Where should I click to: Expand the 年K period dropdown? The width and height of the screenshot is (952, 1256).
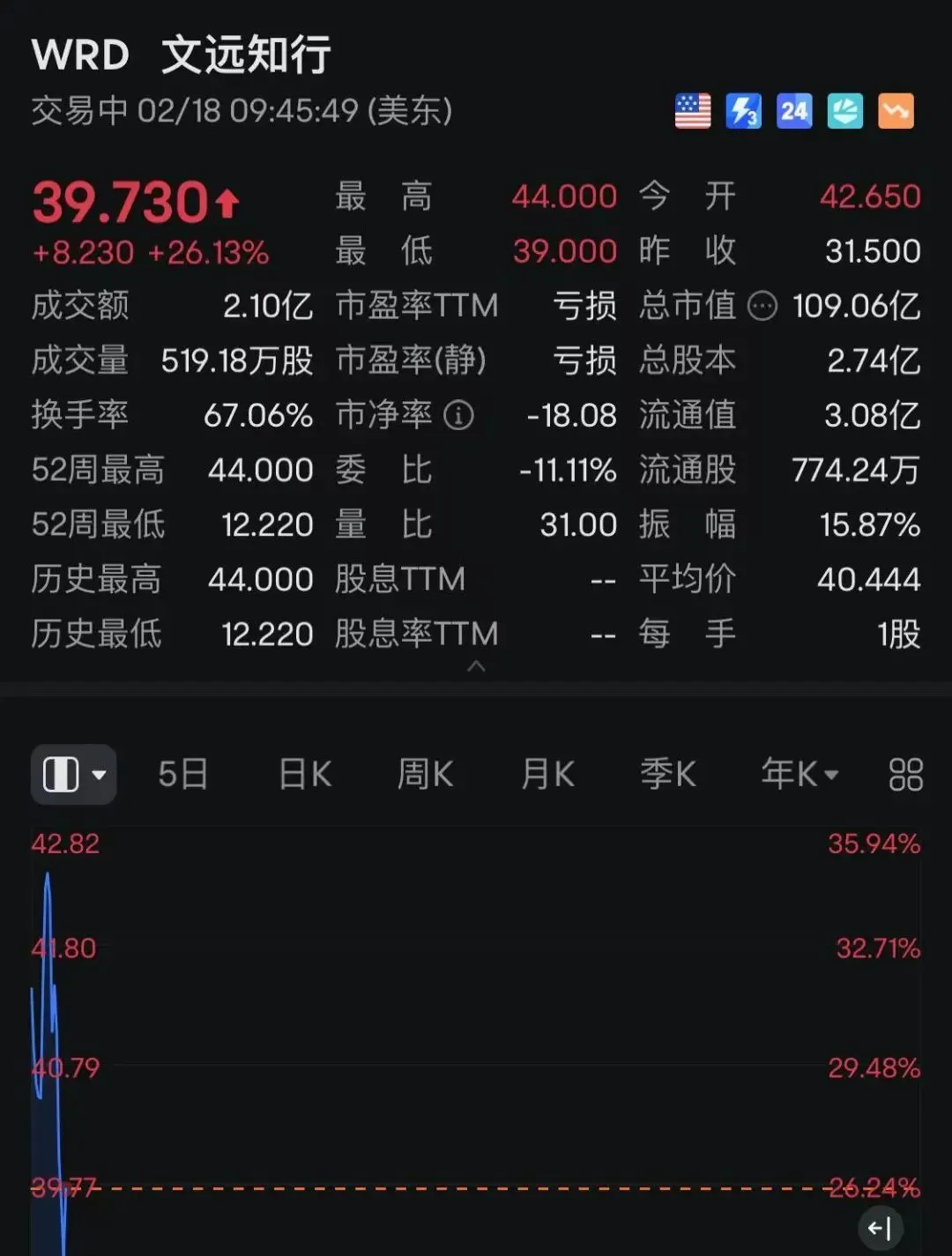tap(800, 774)
